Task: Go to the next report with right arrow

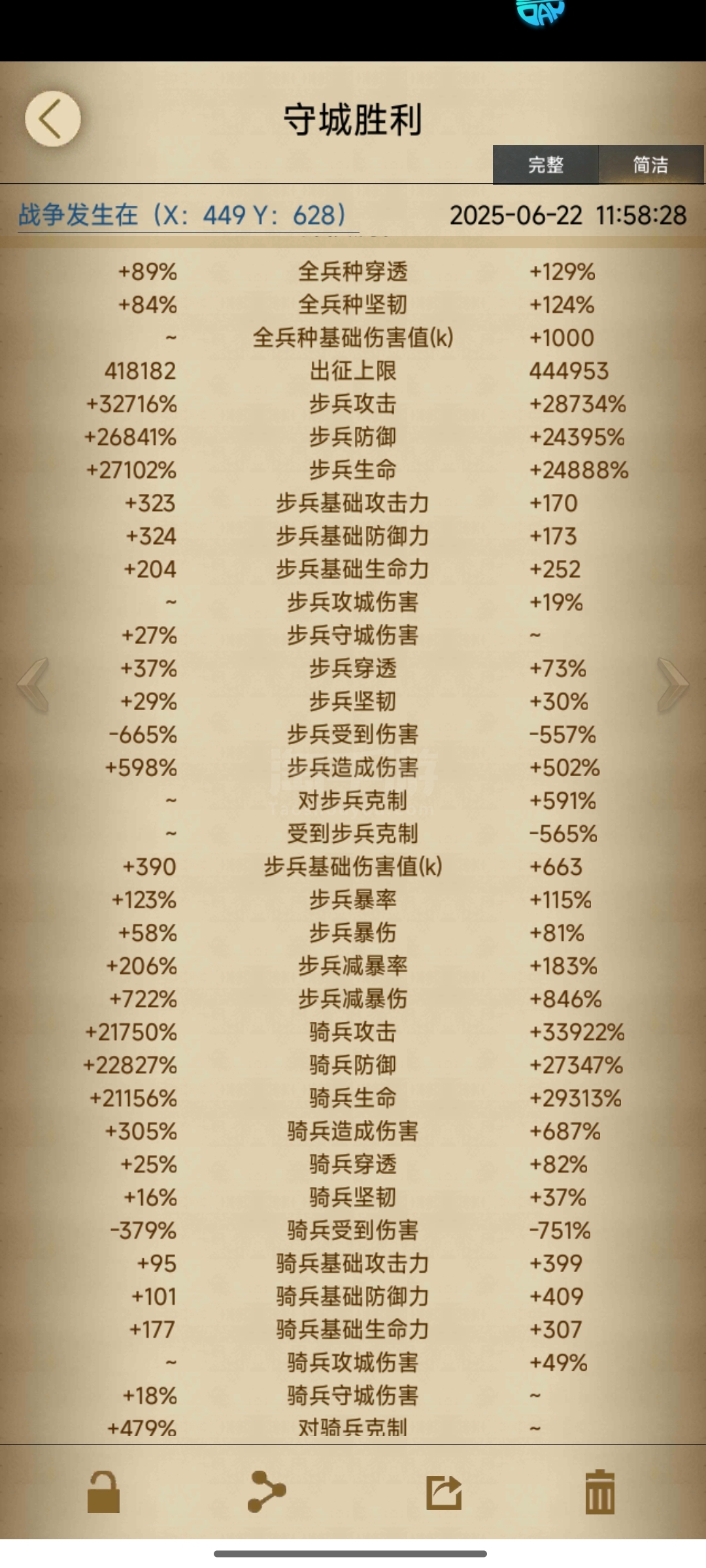Action: coord(673,685)
